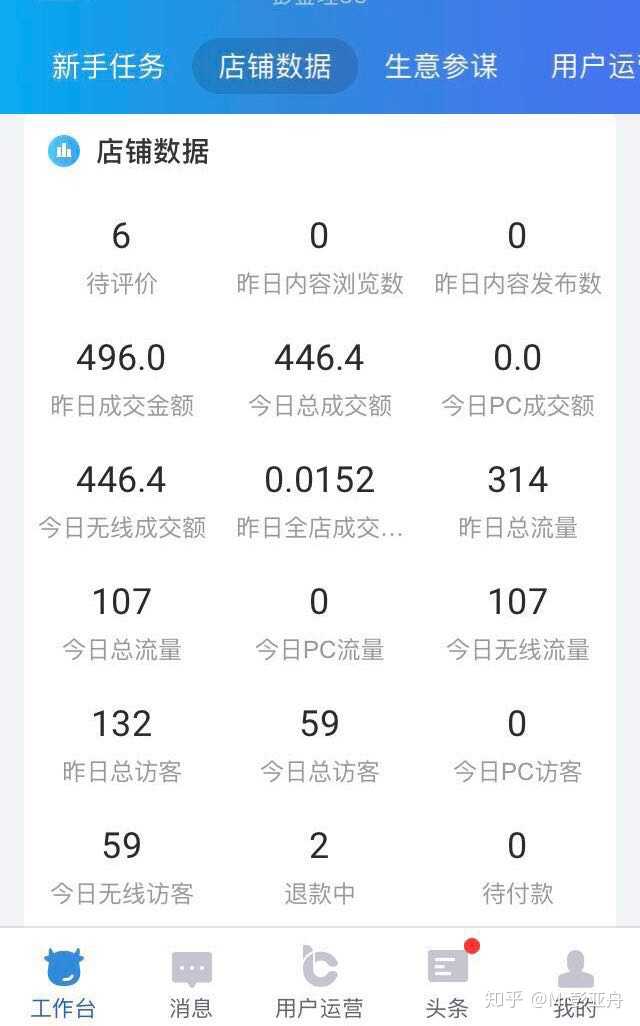640x1026 pixels.
Task: Open the 生意参谋 tab
Action: (x=441, y=67)
